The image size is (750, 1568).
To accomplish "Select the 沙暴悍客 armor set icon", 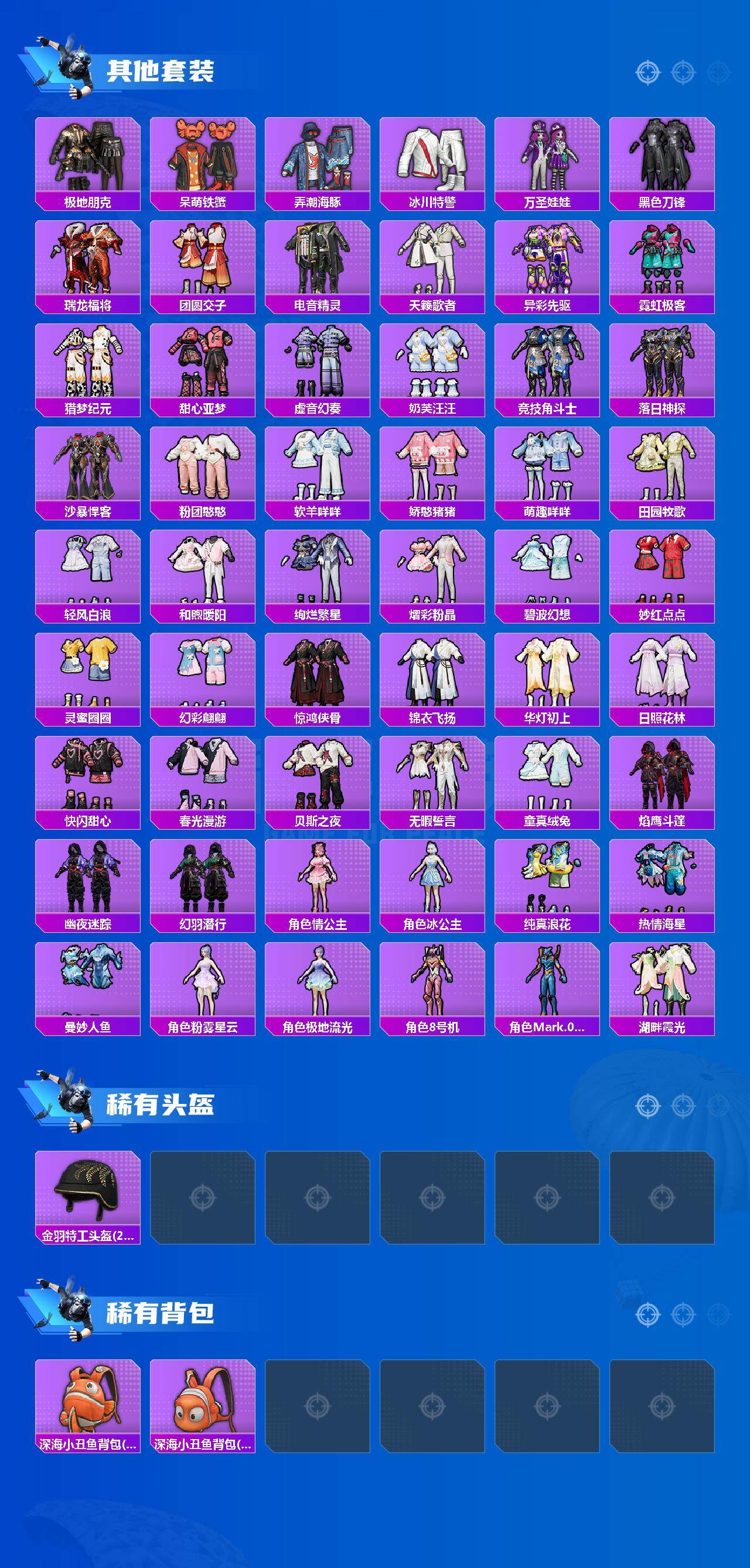I will (87, 466).
